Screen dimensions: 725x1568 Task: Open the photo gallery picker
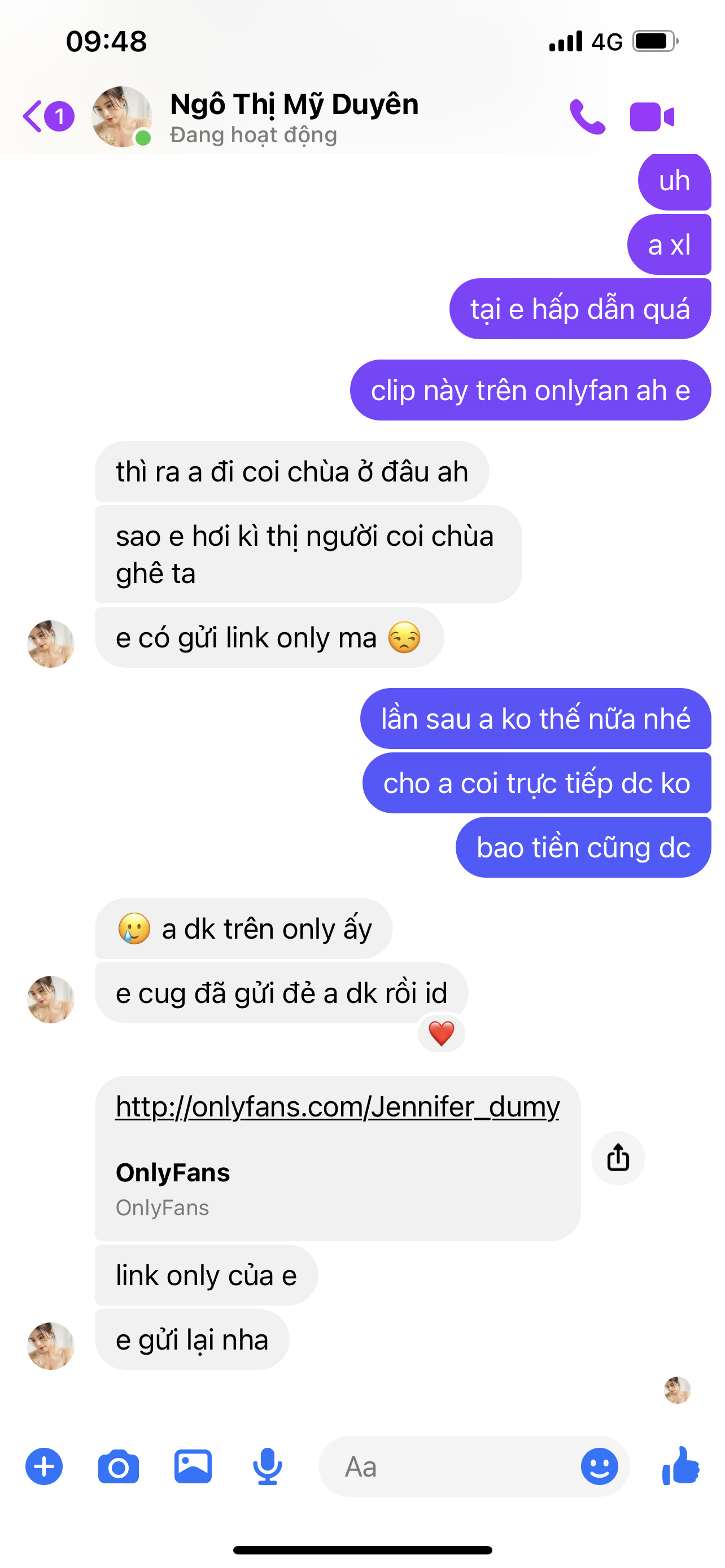click(x=193, y=1466)
